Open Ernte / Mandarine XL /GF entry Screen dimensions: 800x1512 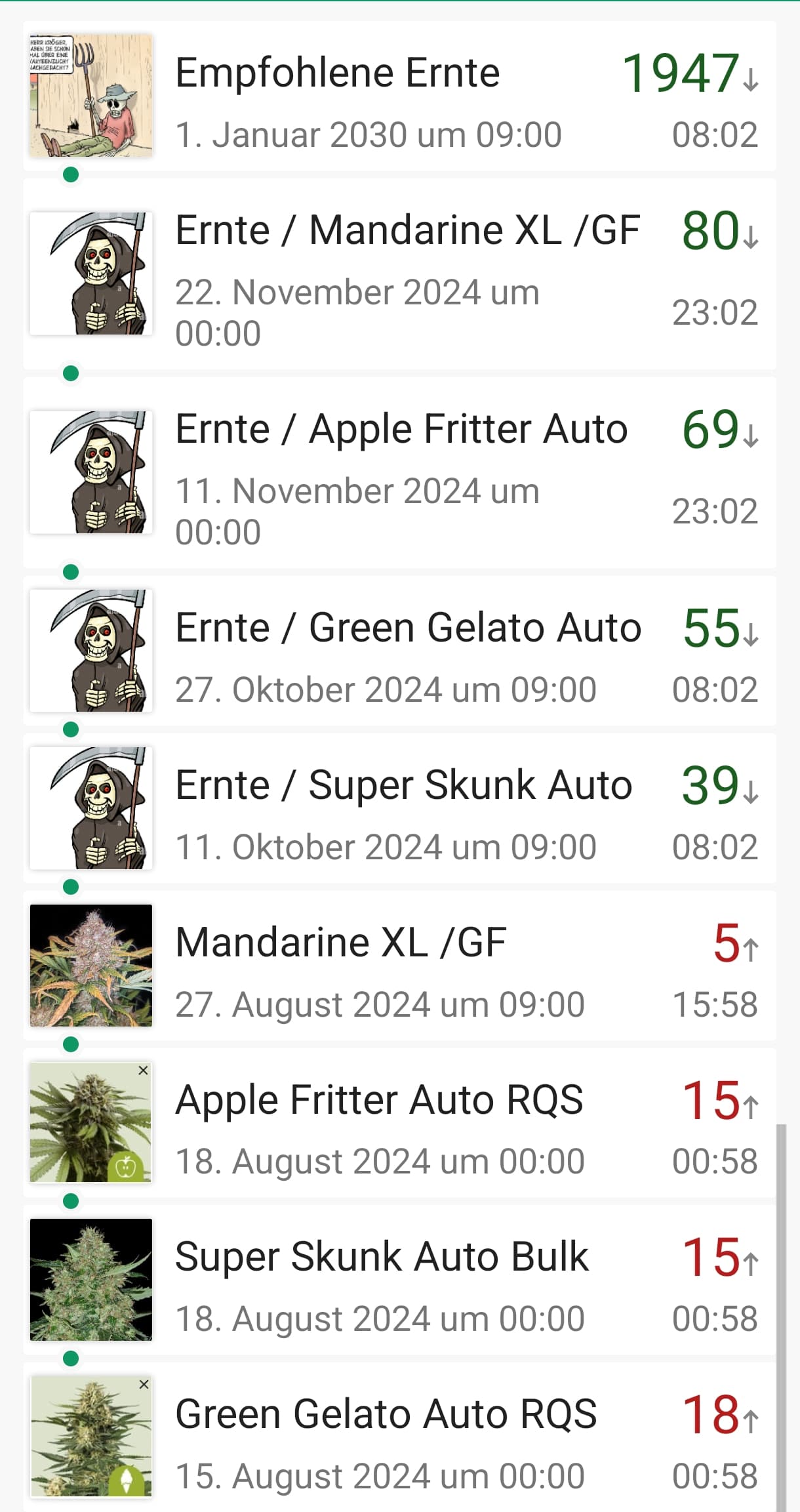click(400, 274)
